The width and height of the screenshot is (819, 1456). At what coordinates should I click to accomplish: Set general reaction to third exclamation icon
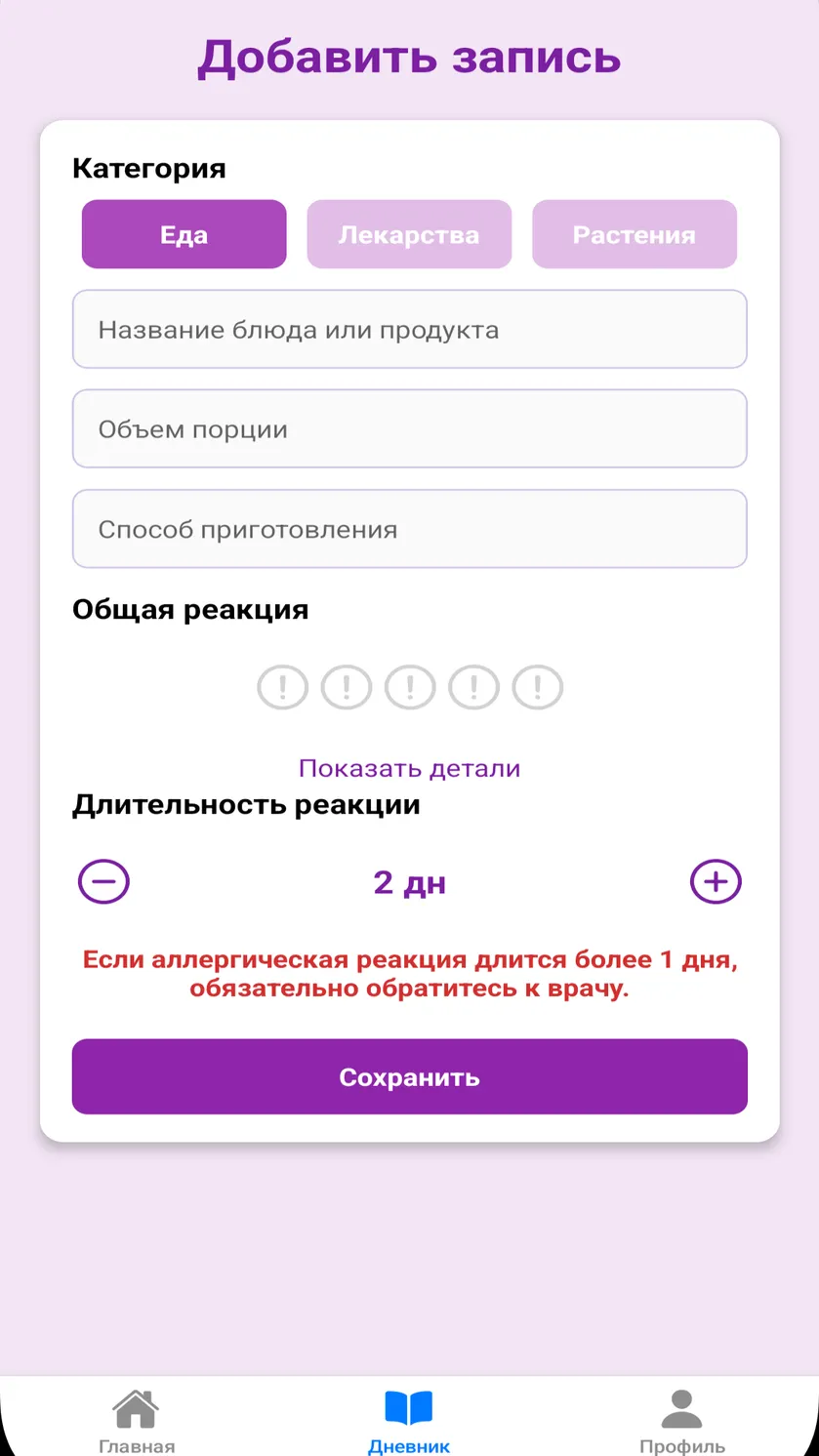[x=410, y=687]
